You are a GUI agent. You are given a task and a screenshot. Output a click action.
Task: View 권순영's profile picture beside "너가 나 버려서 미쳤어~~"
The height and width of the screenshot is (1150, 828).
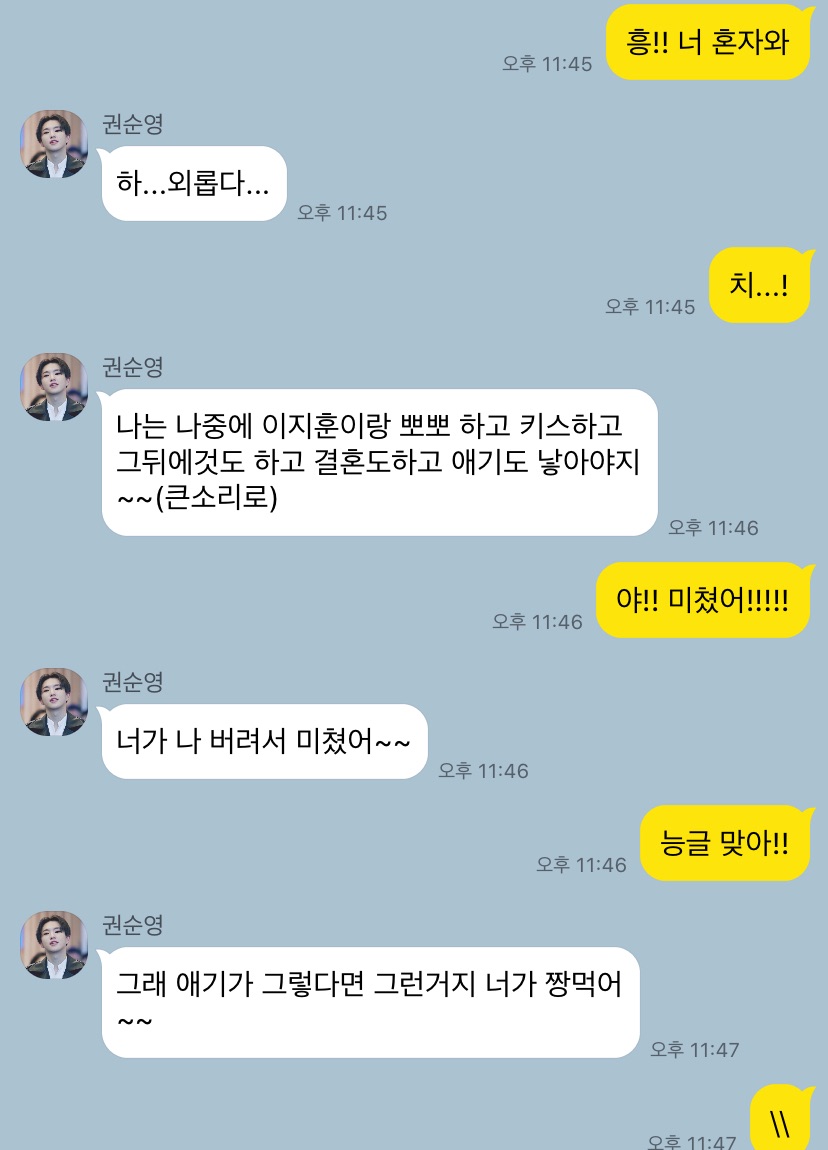(54, 702)
